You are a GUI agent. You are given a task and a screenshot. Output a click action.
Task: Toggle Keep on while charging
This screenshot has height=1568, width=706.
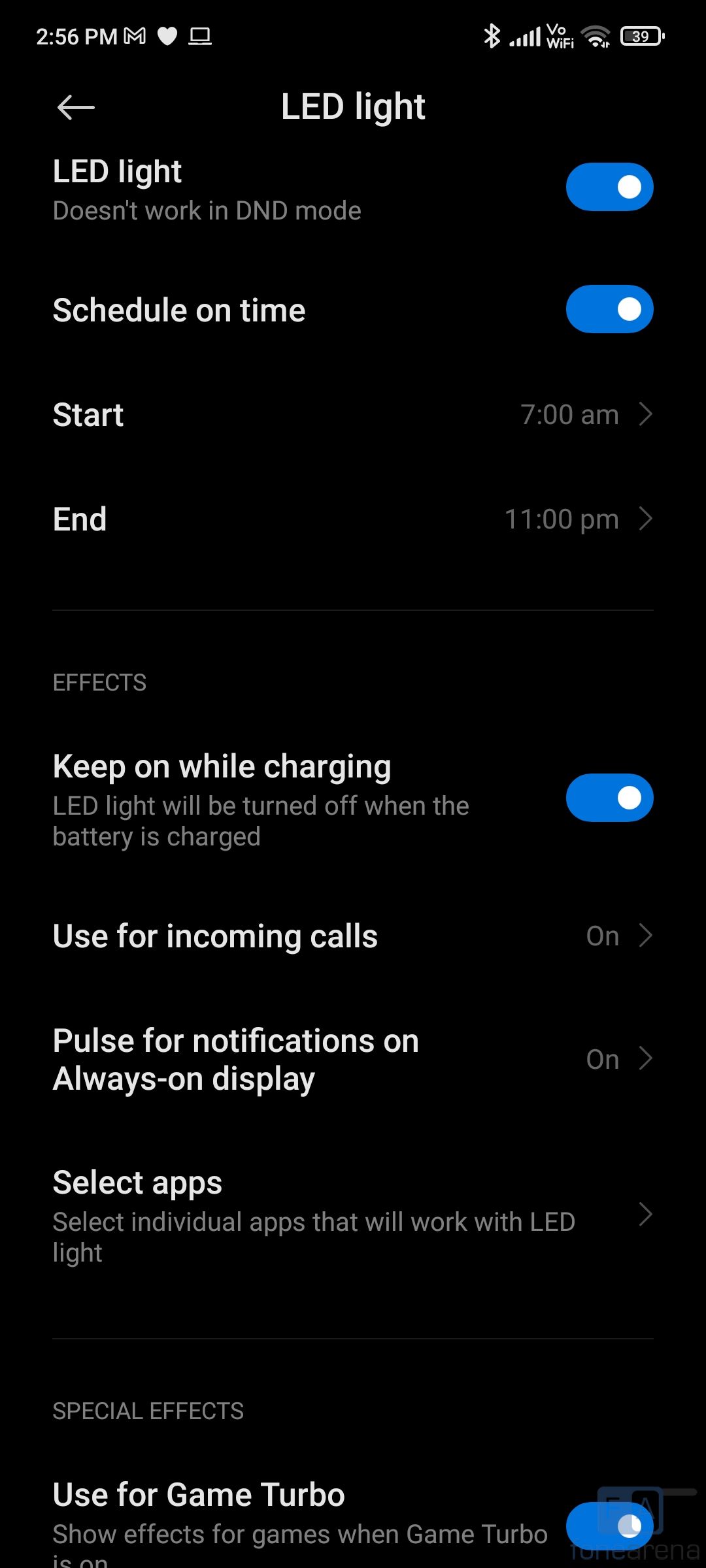tap(609, 798)
